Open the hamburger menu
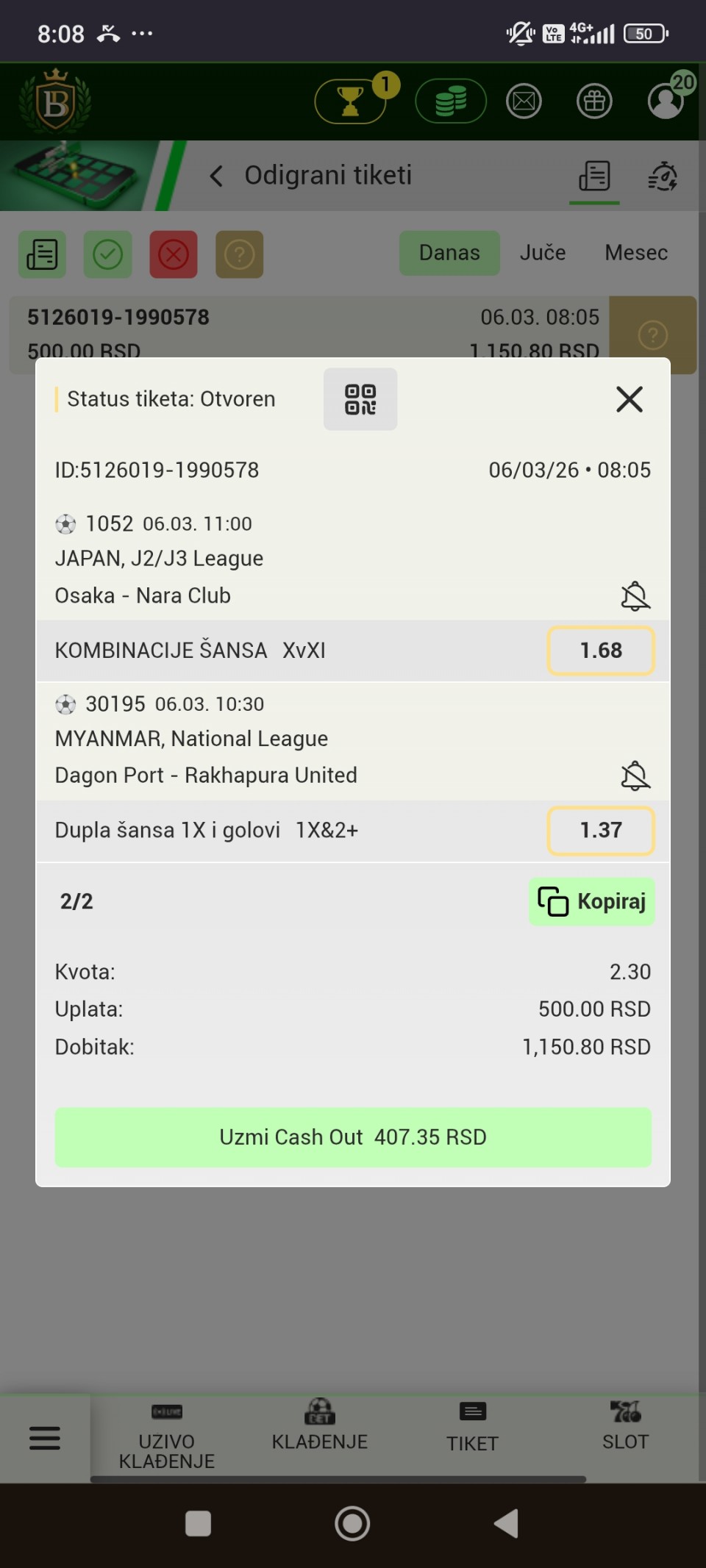706x1568 pixels. (x=45, y=1438)
